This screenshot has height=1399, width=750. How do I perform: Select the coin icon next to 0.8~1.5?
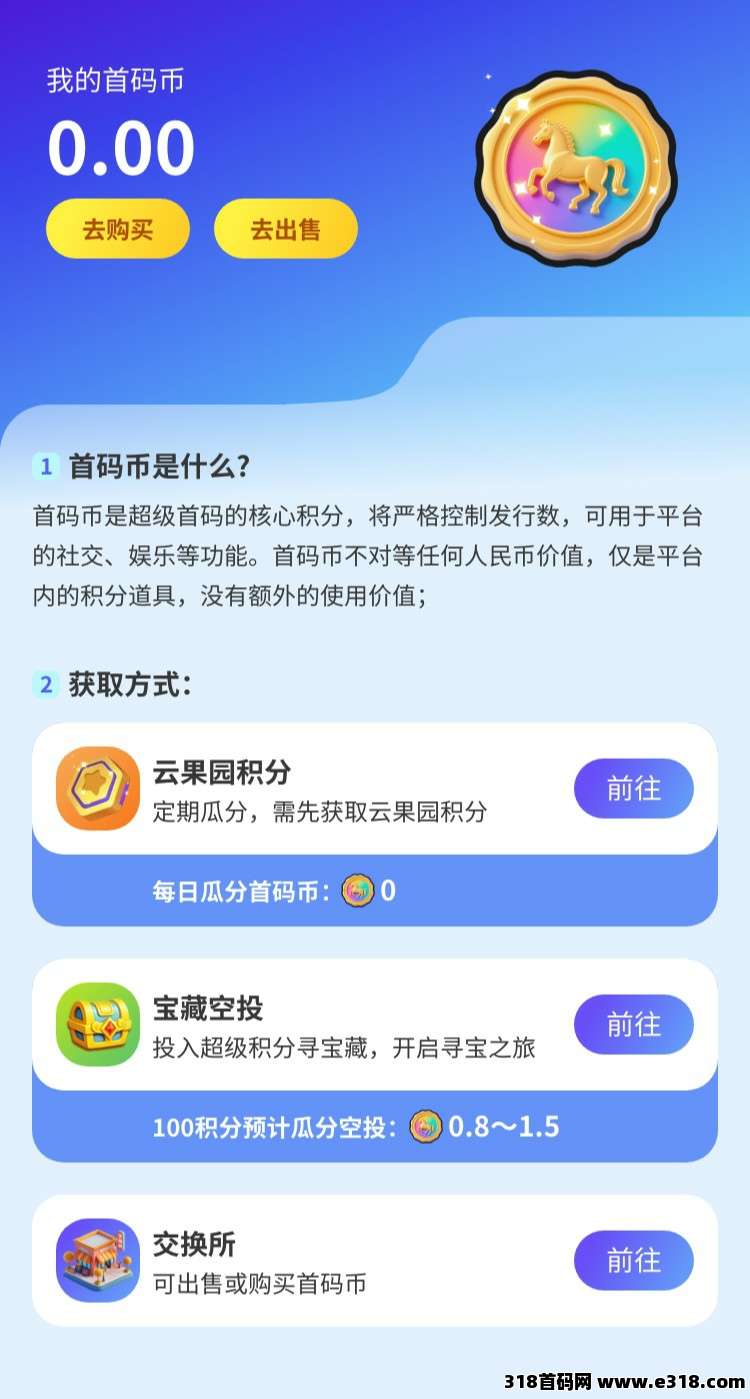click(x=428, y=1126)
